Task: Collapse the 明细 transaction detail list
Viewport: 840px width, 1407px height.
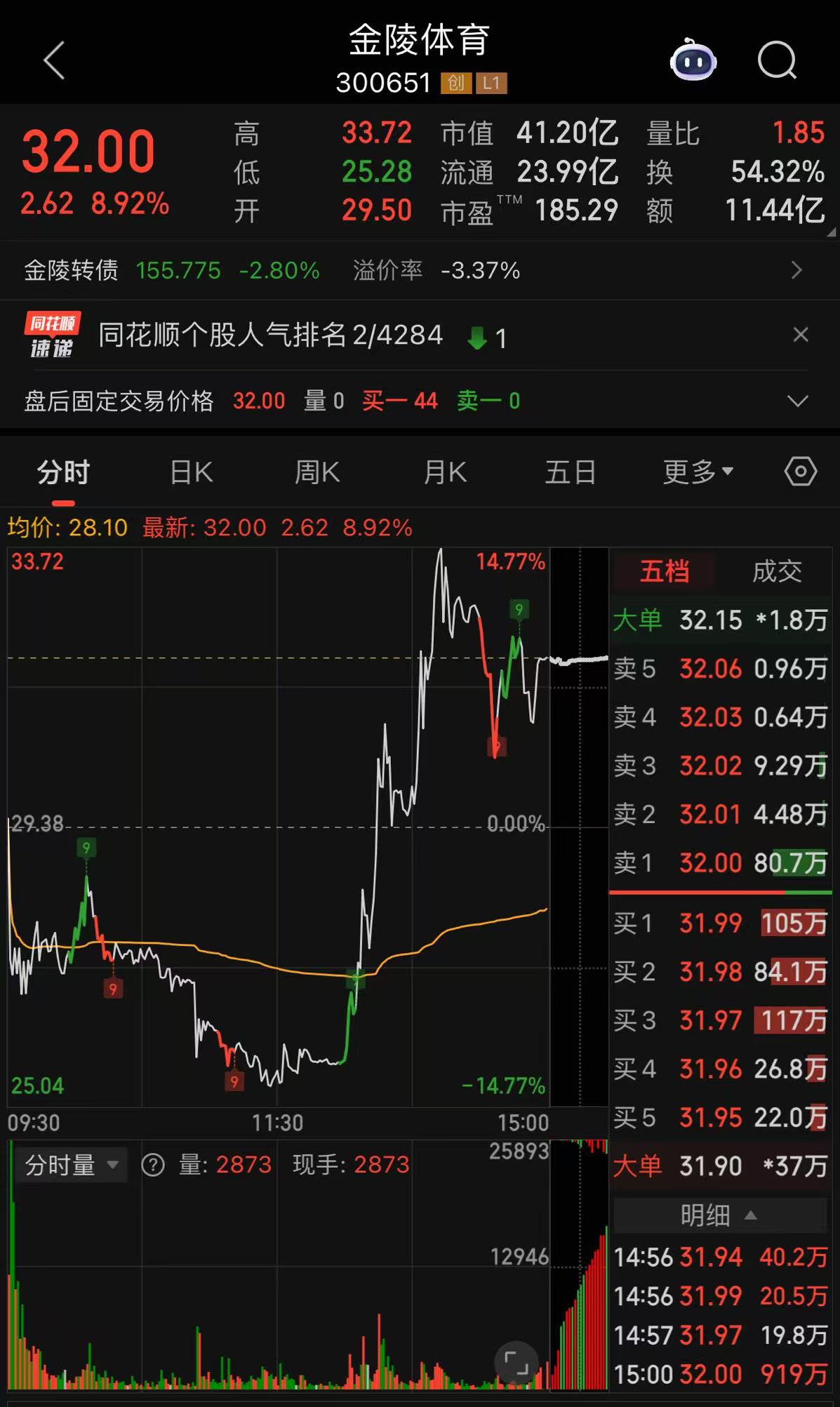Action: coord(719,1217)
